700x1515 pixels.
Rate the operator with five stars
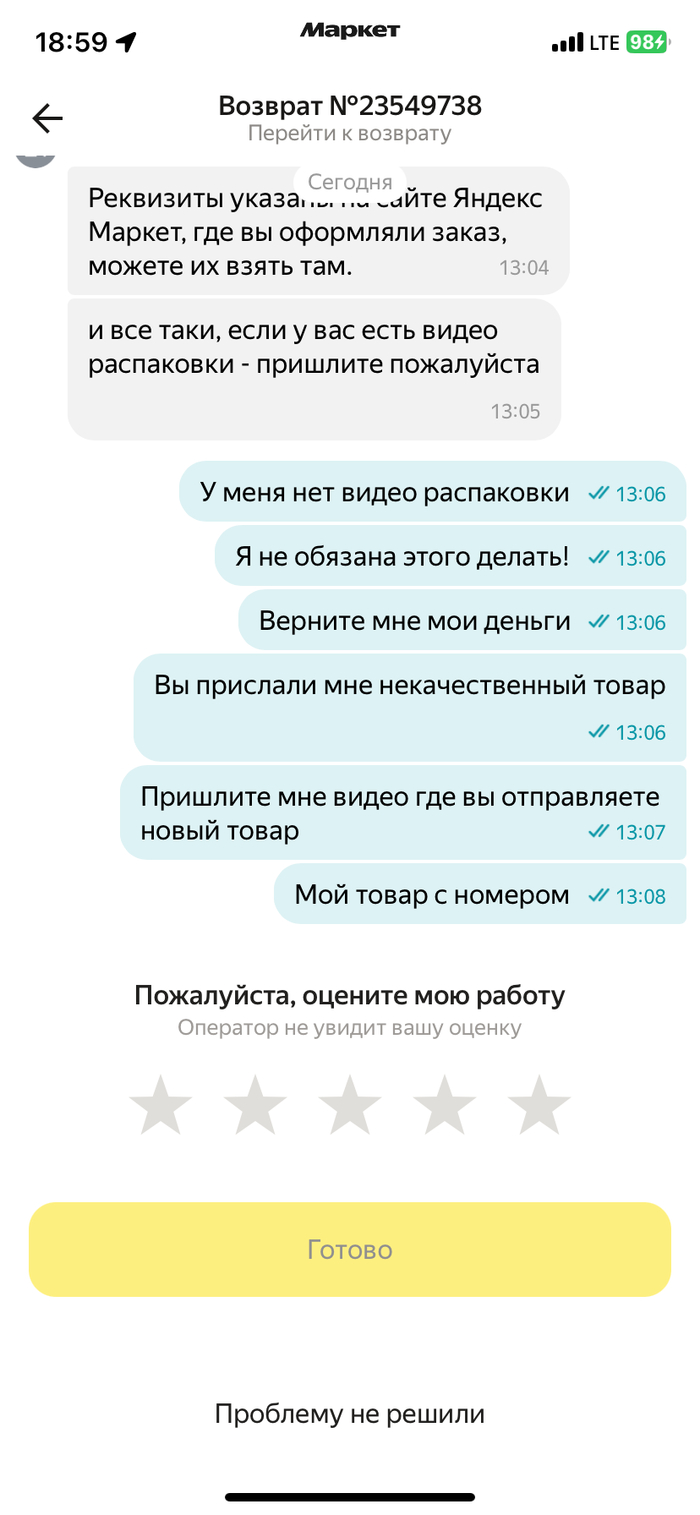pos(539,1105)
